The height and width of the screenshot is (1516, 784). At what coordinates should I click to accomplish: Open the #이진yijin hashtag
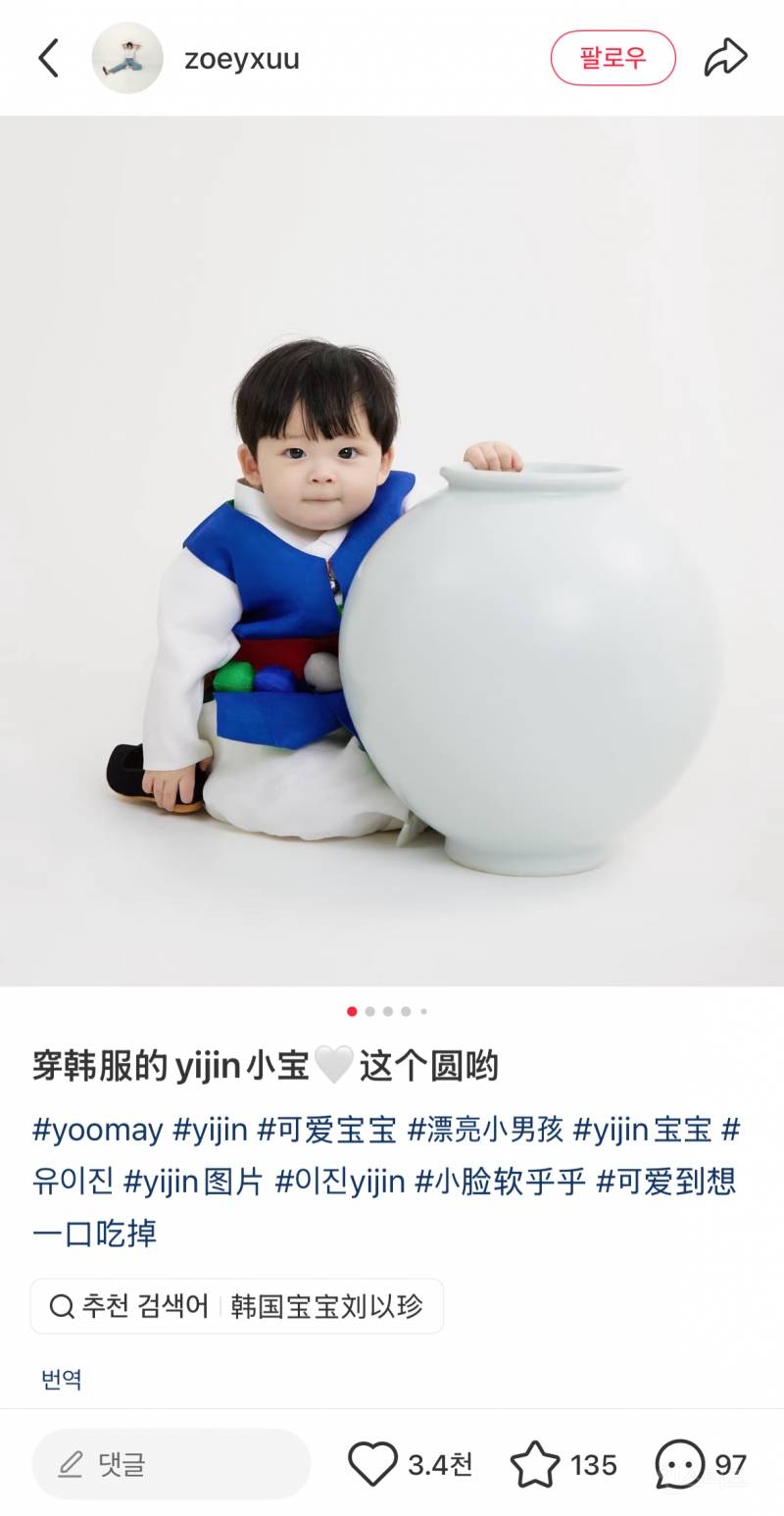[340, 1182]
